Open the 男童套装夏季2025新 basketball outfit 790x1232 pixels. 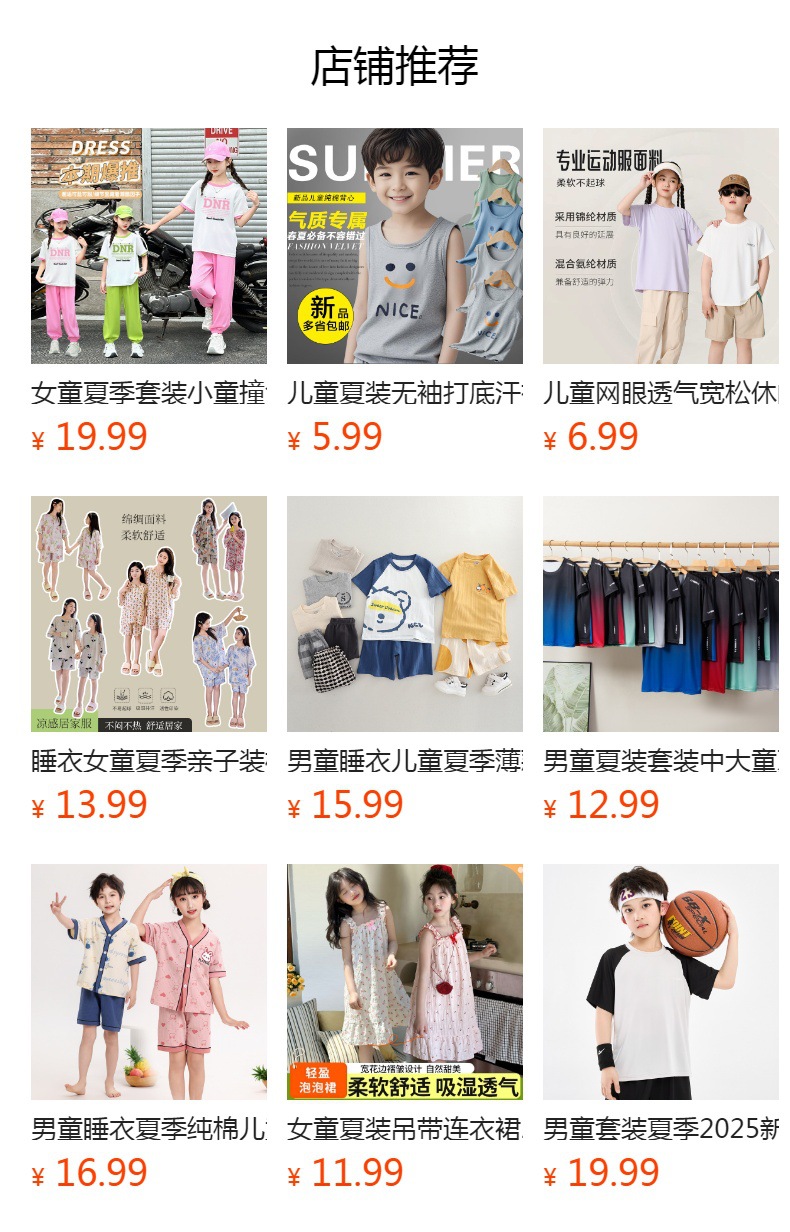[661, 982]
